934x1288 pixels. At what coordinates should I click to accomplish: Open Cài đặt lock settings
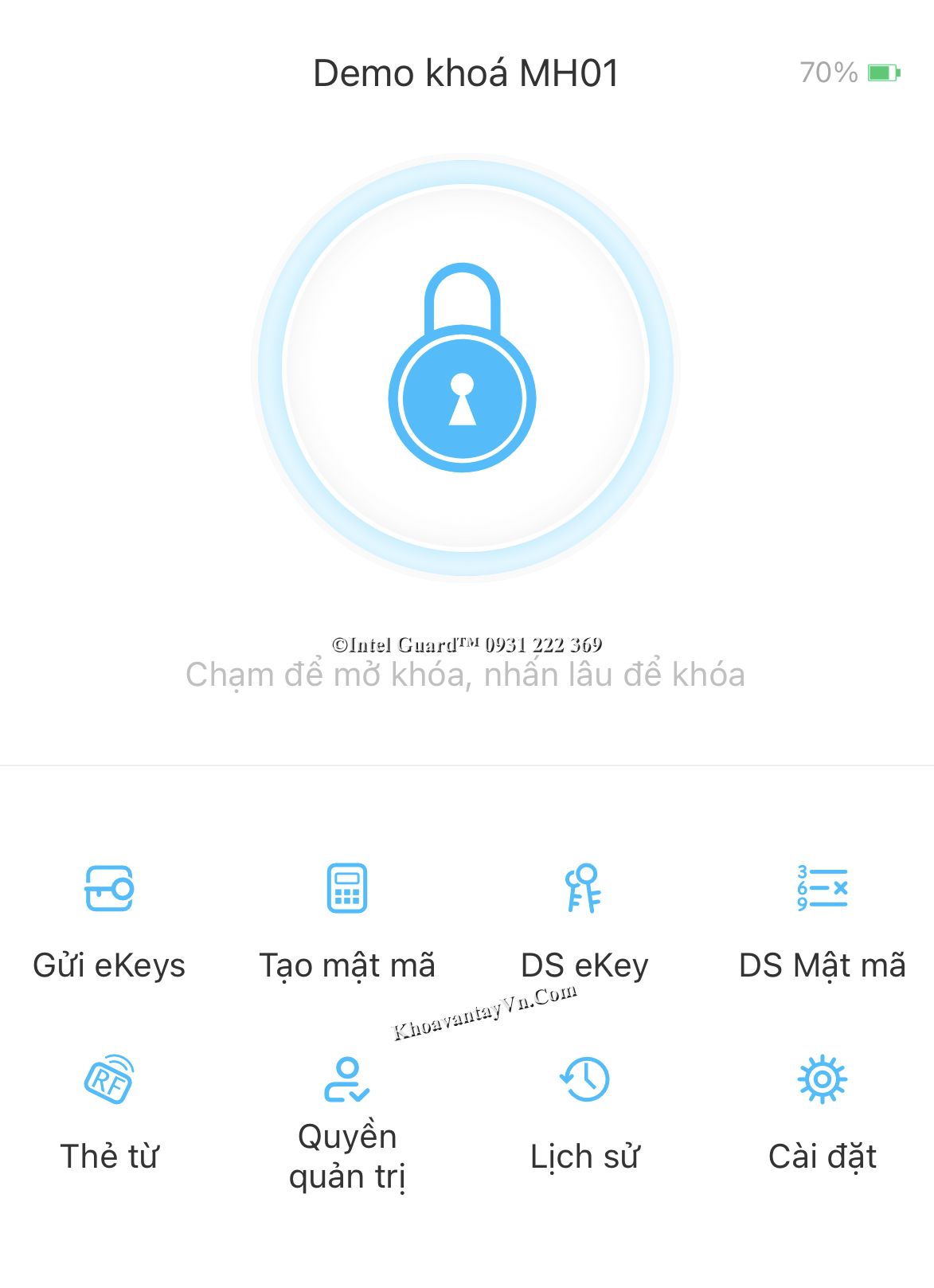pyautogui.click(x=823, y=1080)
